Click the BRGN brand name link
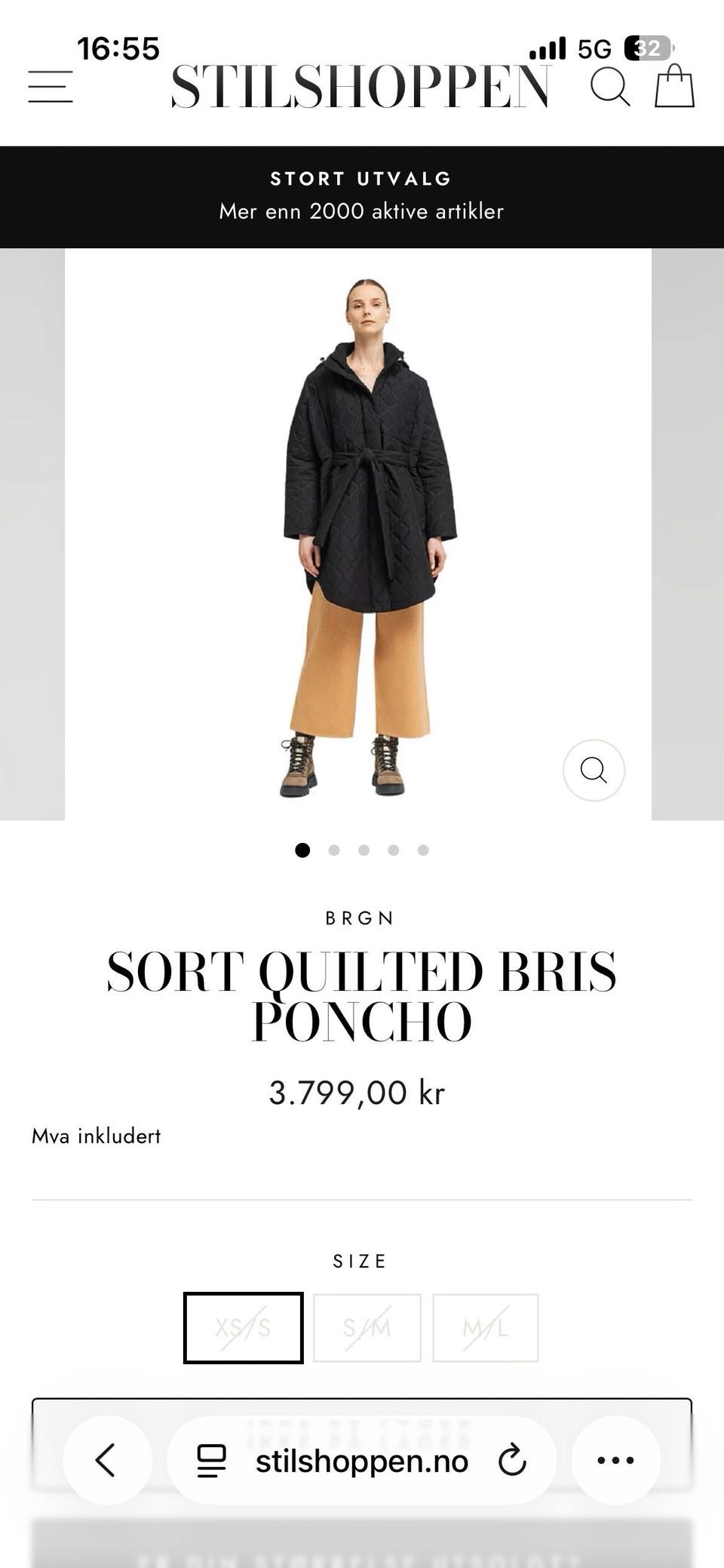This screenshot has height=1568, width=724. pos(360,918)
